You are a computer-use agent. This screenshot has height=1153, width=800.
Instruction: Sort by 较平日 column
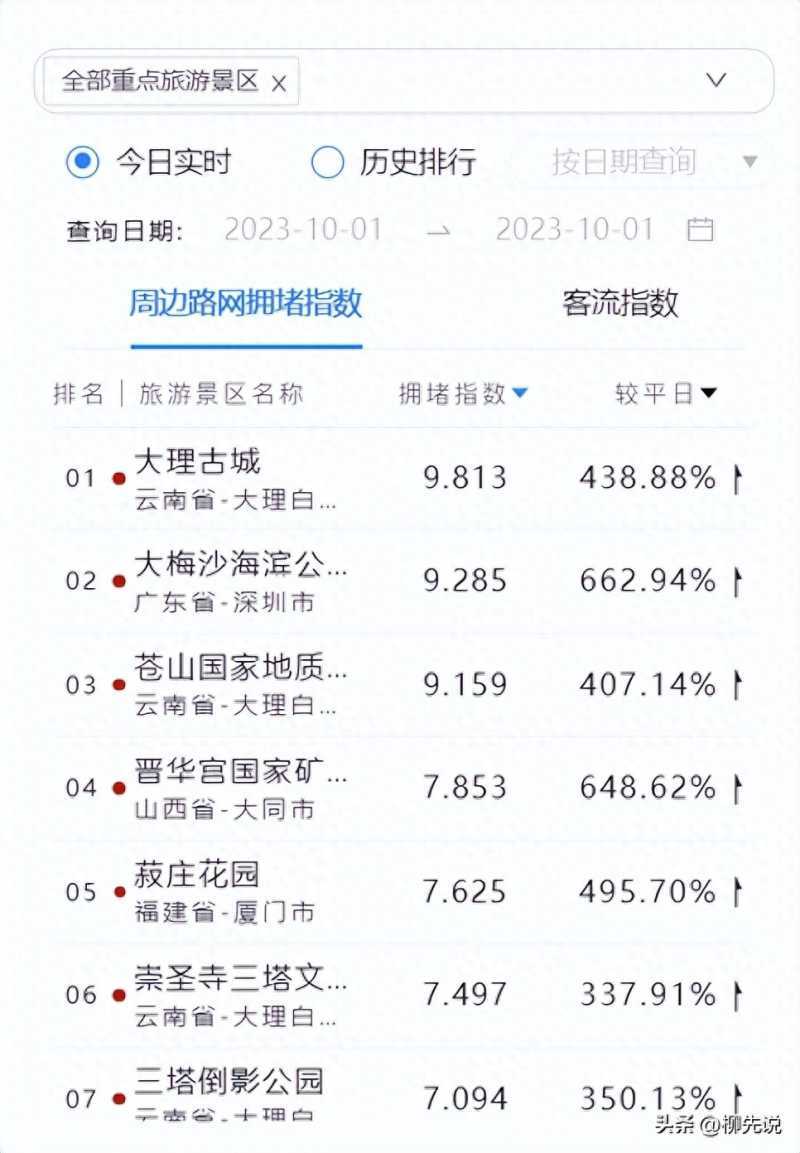pyautogui.click(x=666, y=394)
